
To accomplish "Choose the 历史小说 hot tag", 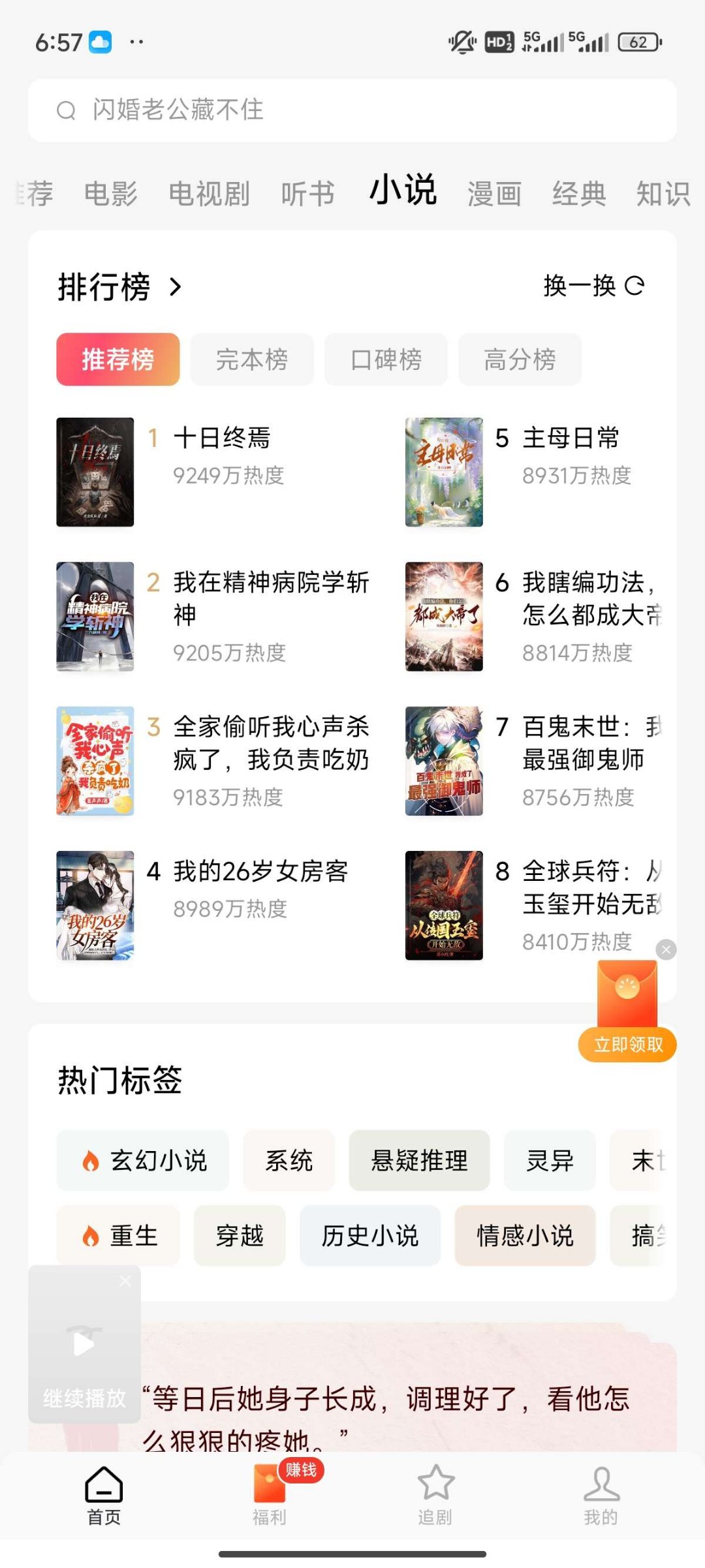I will coord(369,1236).
